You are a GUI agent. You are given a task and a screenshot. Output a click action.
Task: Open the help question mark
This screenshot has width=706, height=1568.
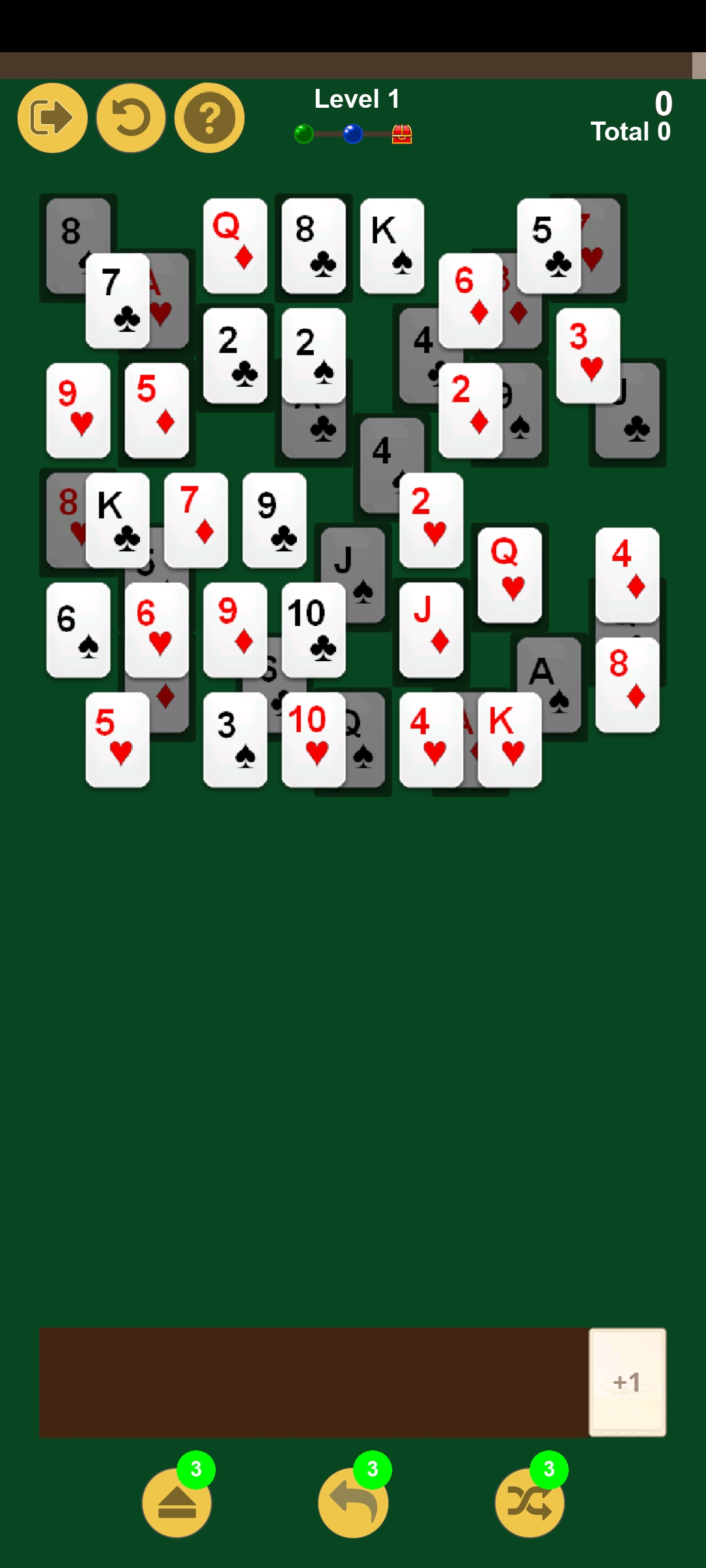(x=209, y=118)
